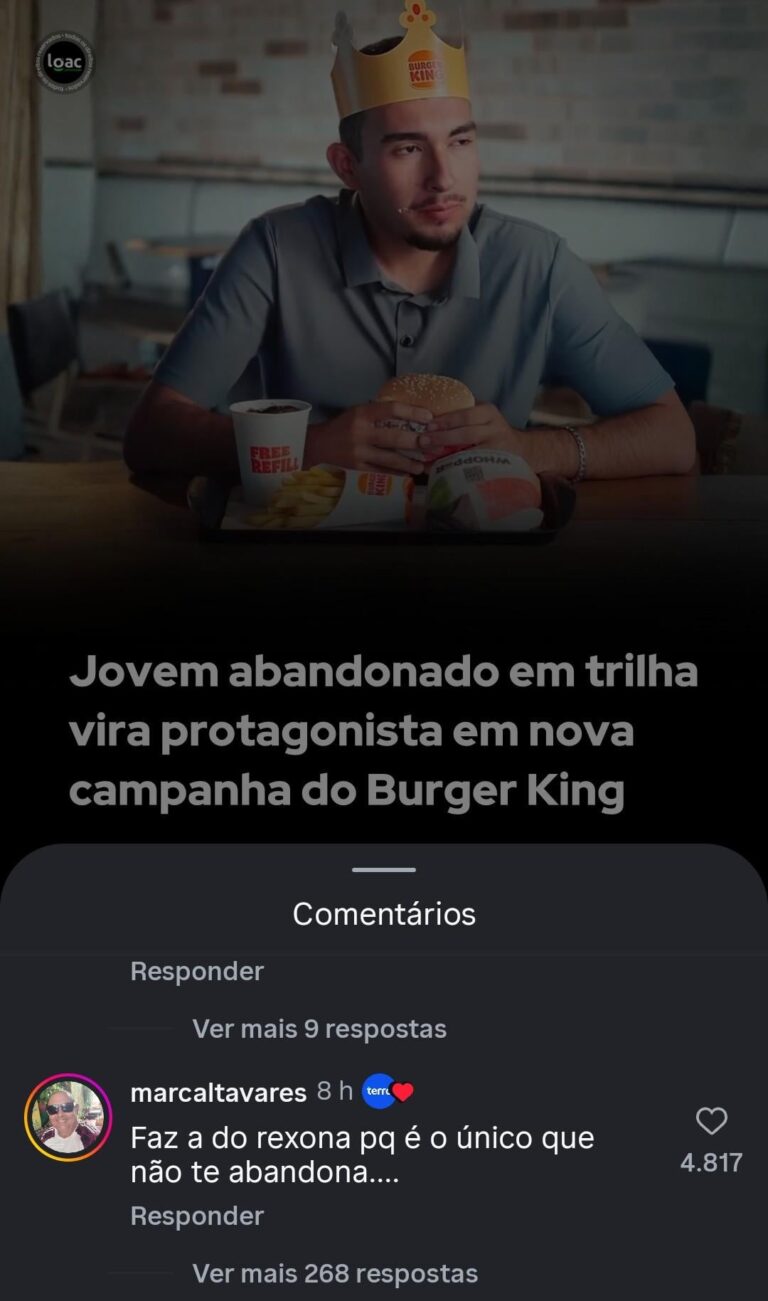Image resolution: width=768 pixels, height=1301 pixels.
Task: Tap the comments sheet drag handle
Action: click(x=384, y=870)
